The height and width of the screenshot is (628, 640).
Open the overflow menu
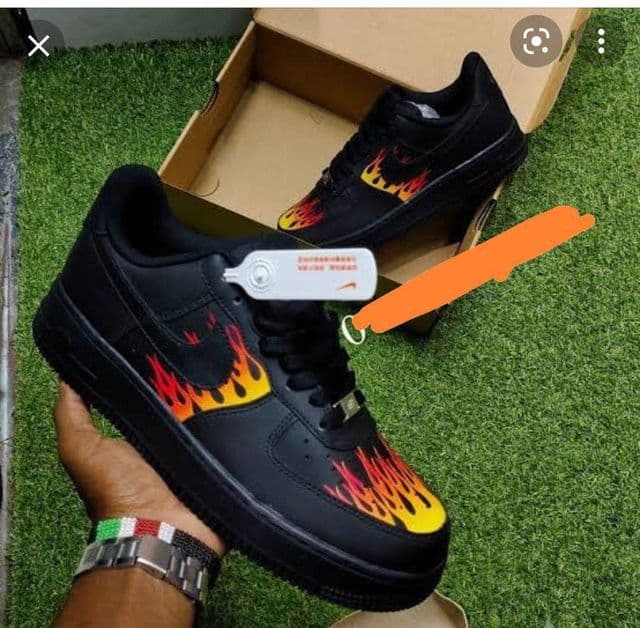601,41
